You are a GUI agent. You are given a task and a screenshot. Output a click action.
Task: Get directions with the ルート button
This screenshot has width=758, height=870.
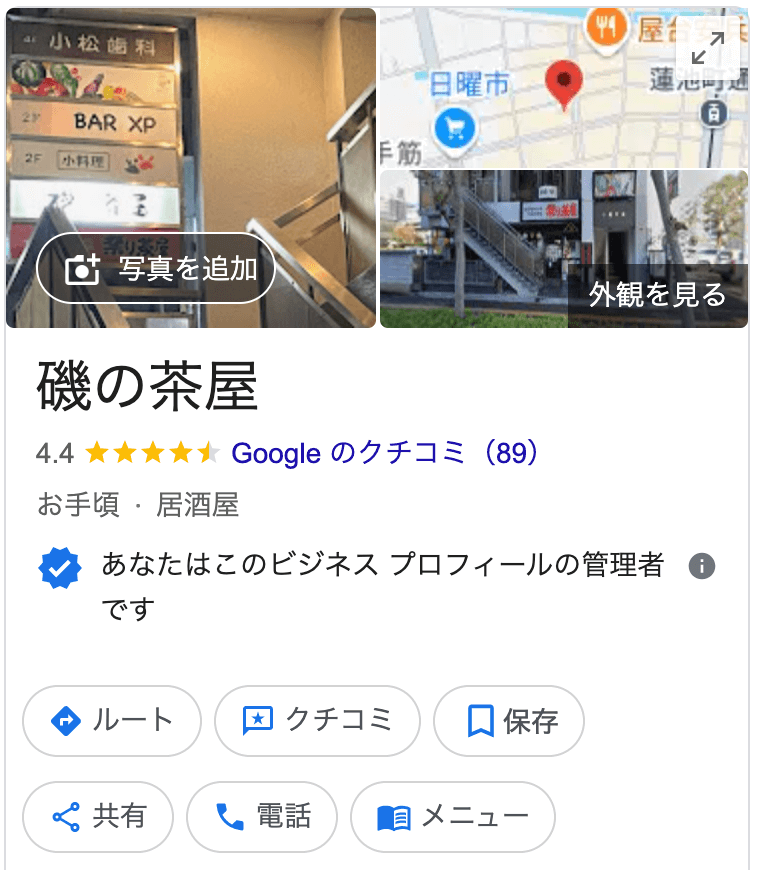tap(112, 720)
